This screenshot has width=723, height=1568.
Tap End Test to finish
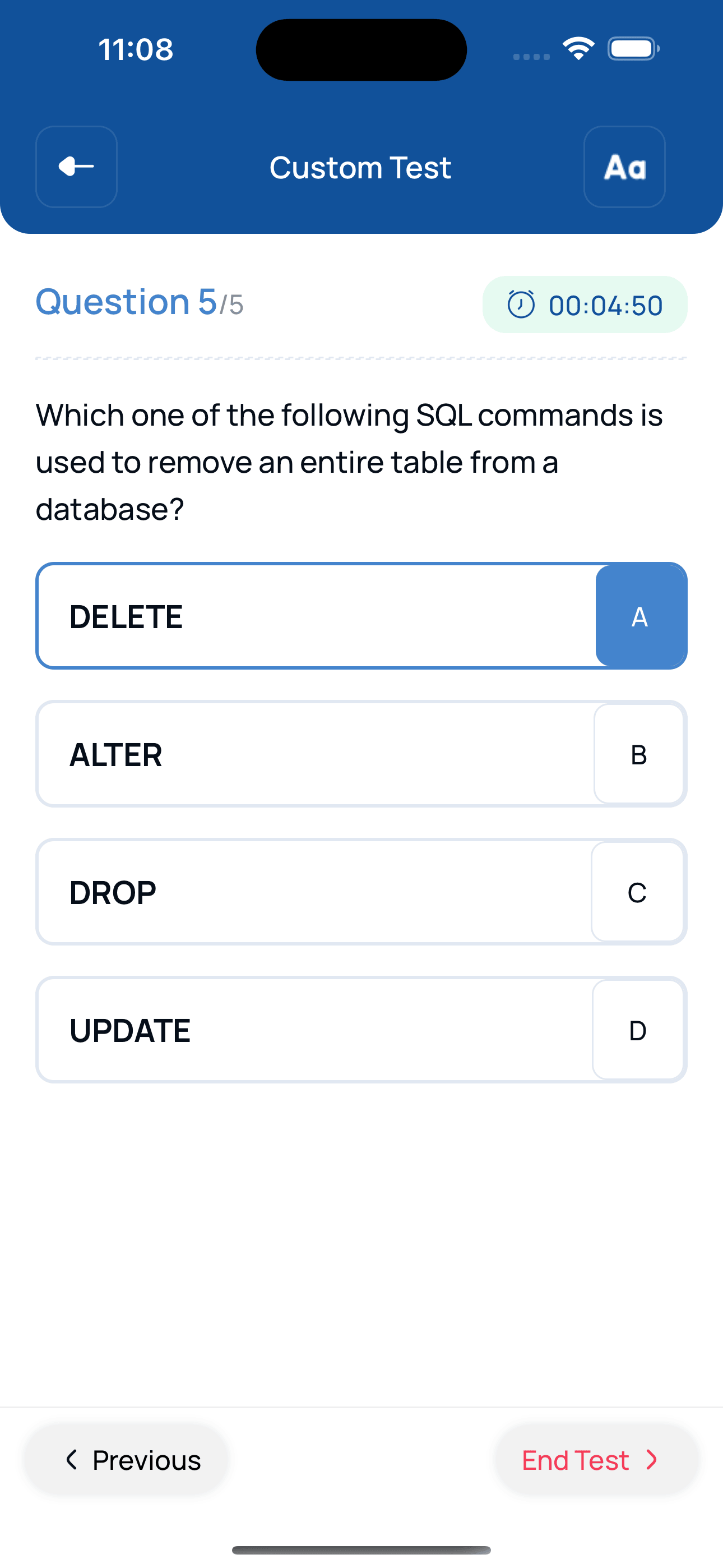(x=596, y=1460)
